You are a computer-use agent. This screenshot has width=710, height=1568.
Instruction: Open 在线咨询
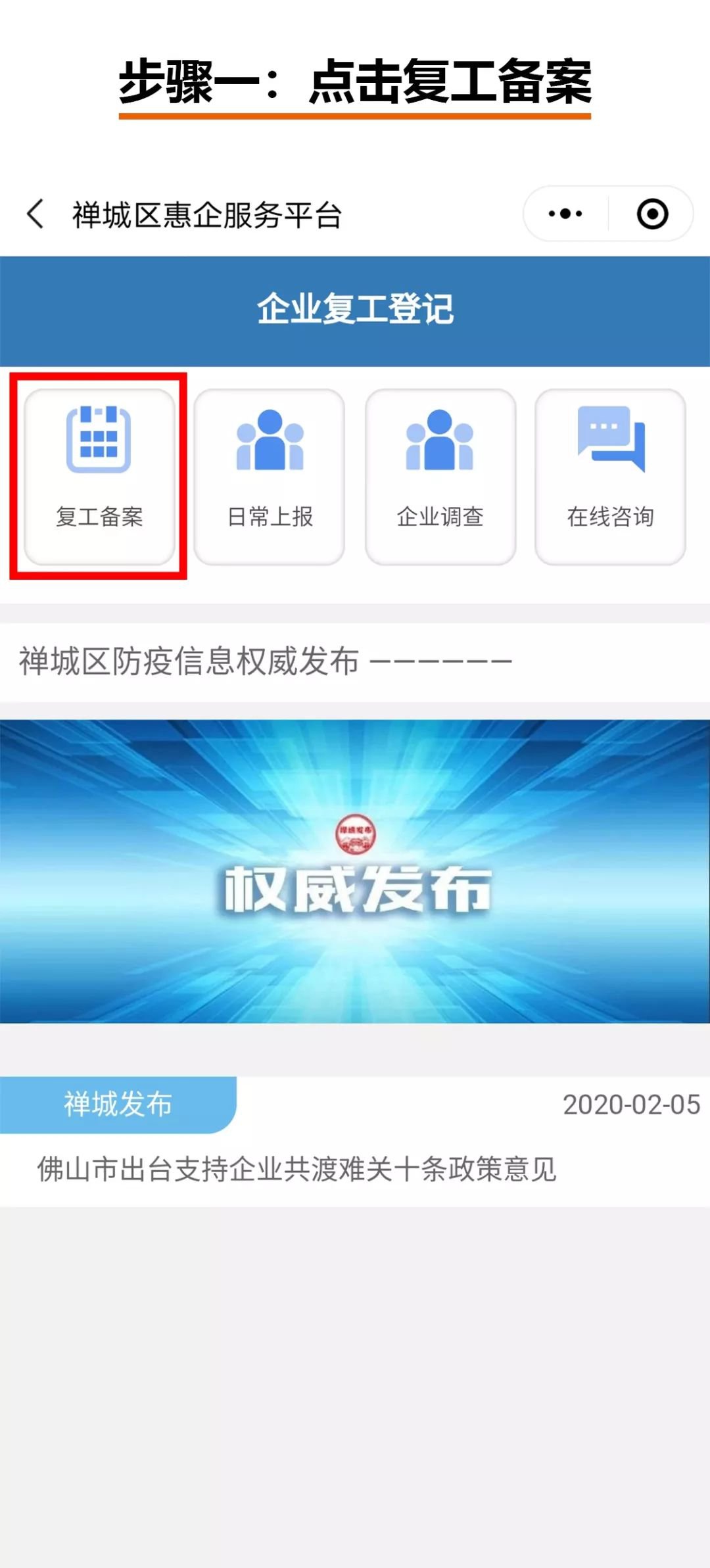(x=610, y=477)
